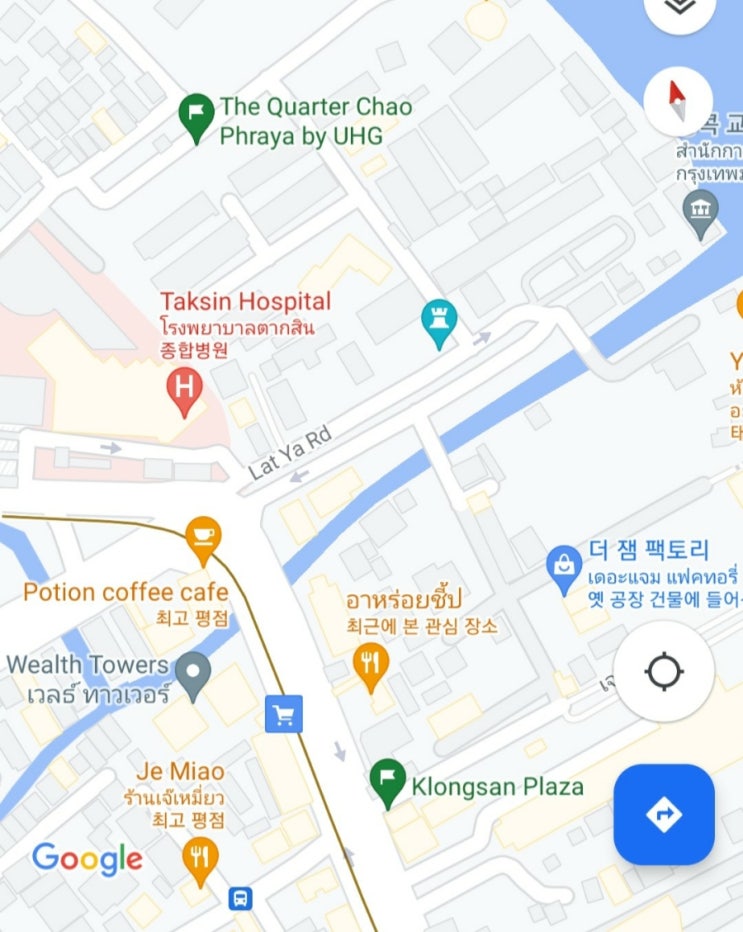Open the อาหร่อยชี้ป restaurant pin
743x932 pixels.
pyautogui.click(x=371, y=668)
